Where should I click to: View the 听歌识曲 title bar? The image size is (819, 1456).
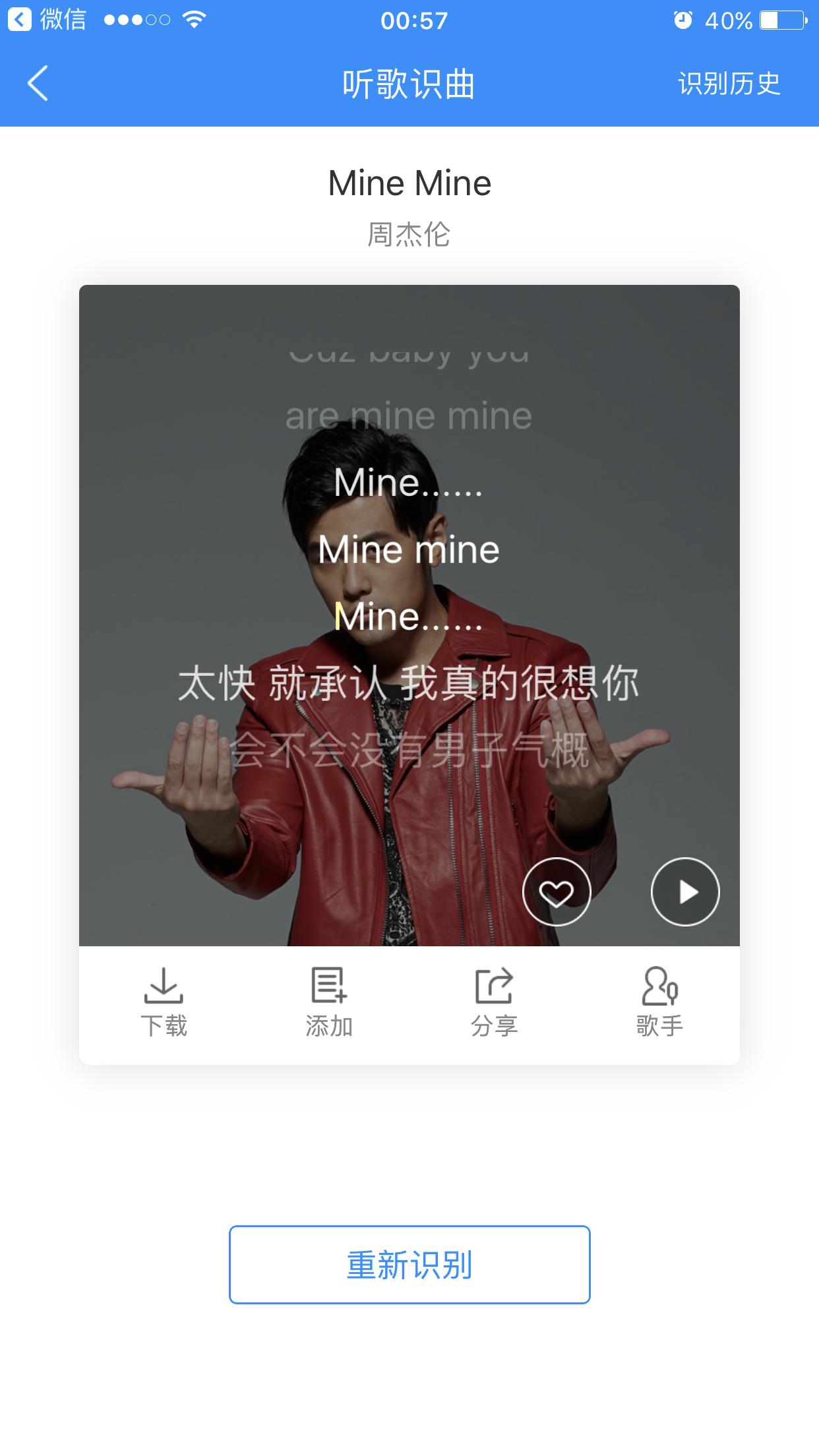(x=409, y=83)
